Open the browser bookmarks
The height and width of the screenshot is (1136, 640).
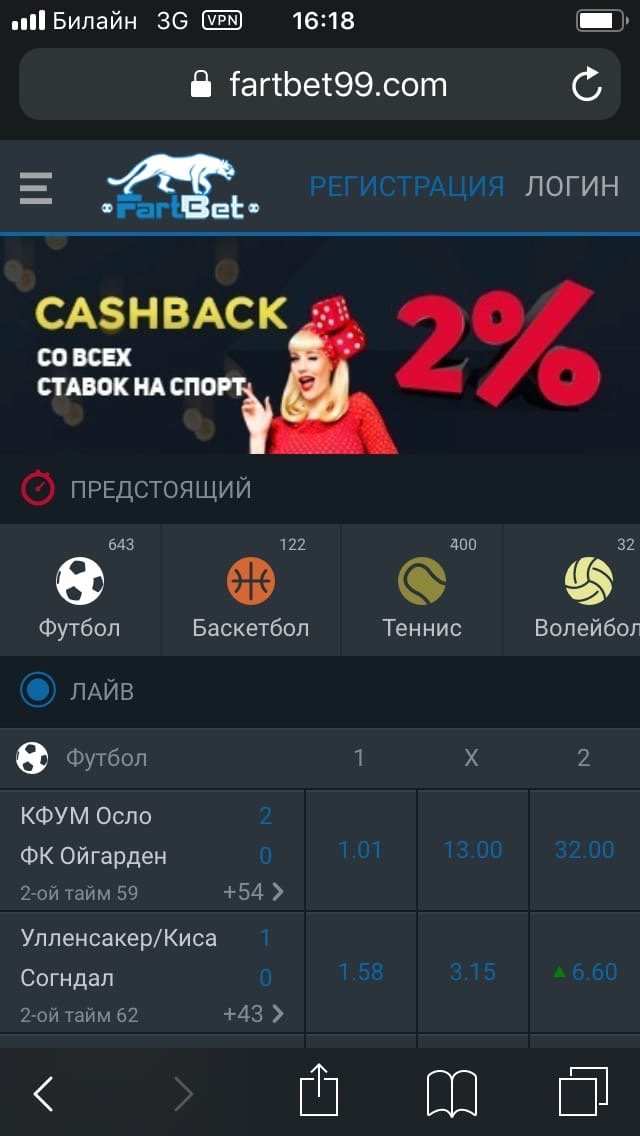[x=451, y=1092]
